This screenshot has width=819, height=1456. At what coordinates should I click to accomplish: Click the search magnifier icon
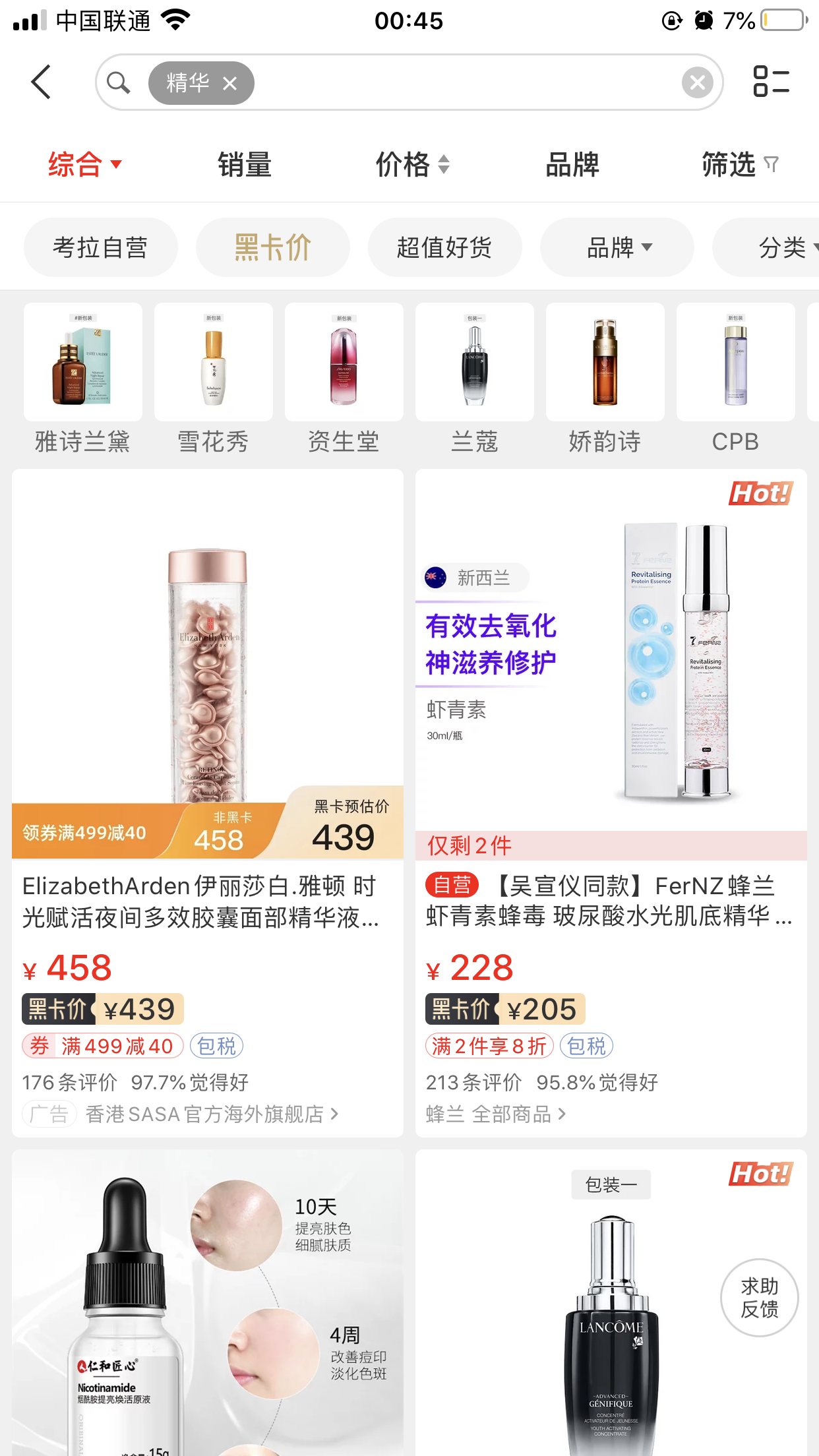(x=118, y=82)
